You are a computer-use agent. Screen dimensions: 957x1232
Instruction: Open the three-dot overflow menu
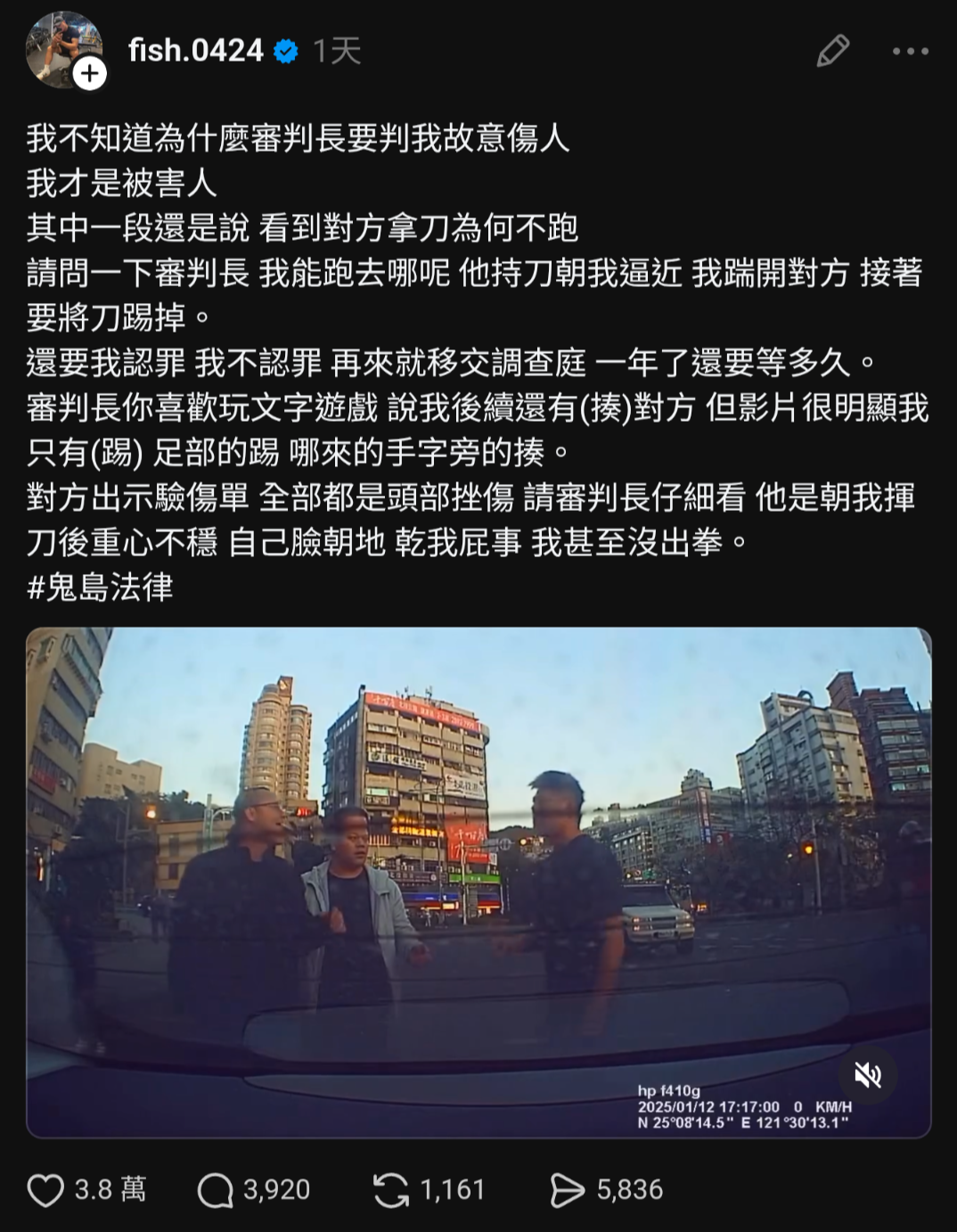click(911, 52)
